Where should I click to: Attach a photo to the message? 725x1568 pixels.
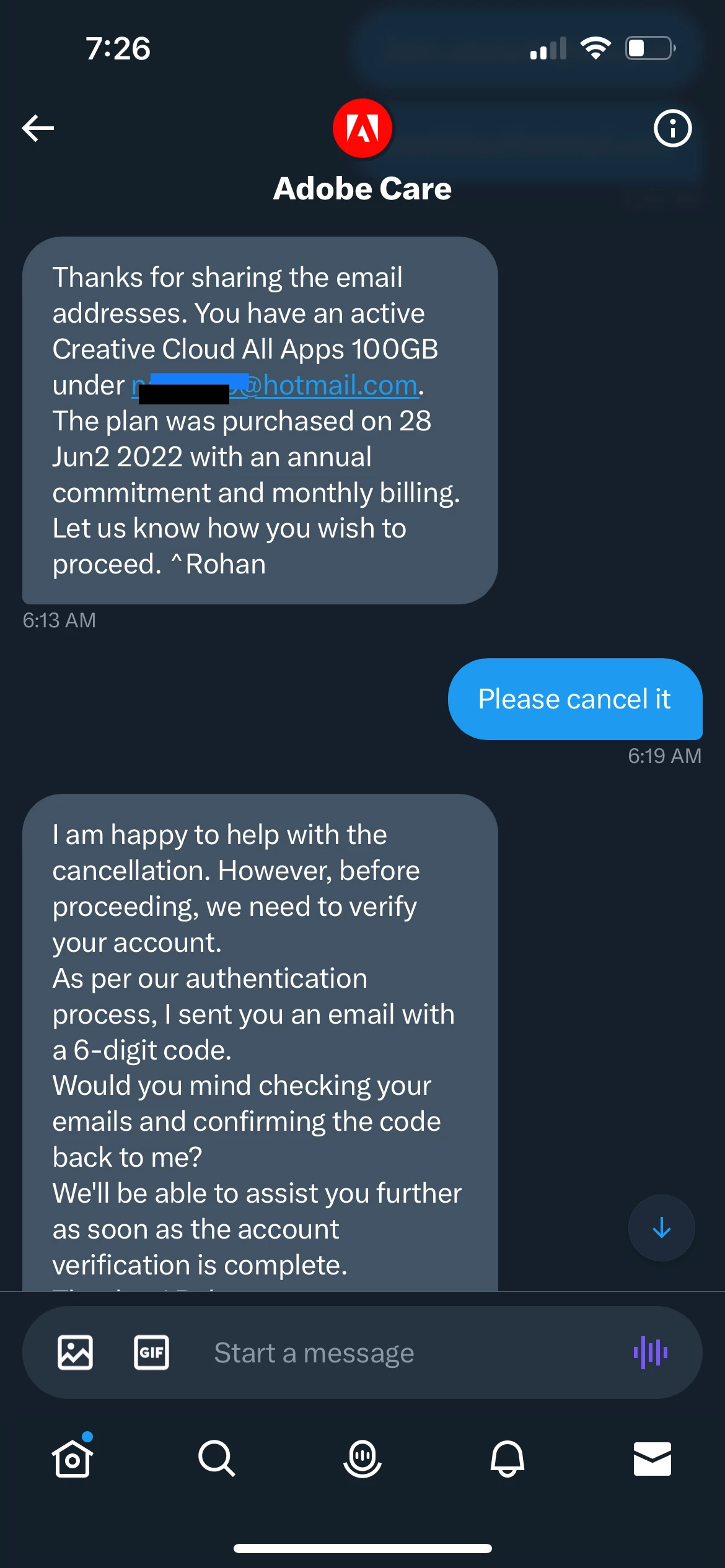[x=76, y=1352]
